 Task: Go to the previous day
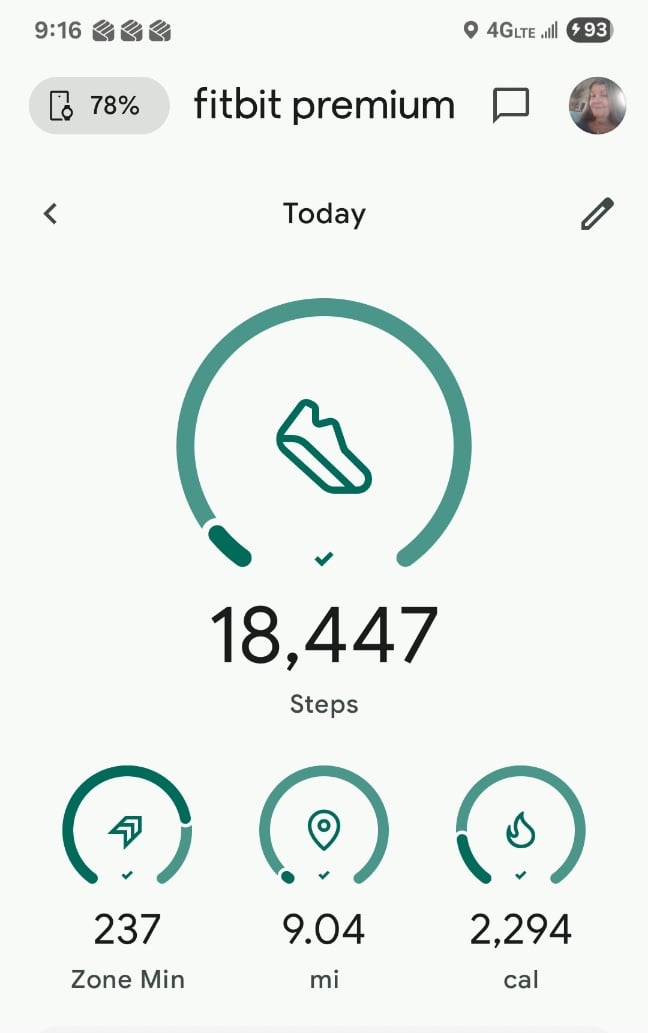[51, 213]
